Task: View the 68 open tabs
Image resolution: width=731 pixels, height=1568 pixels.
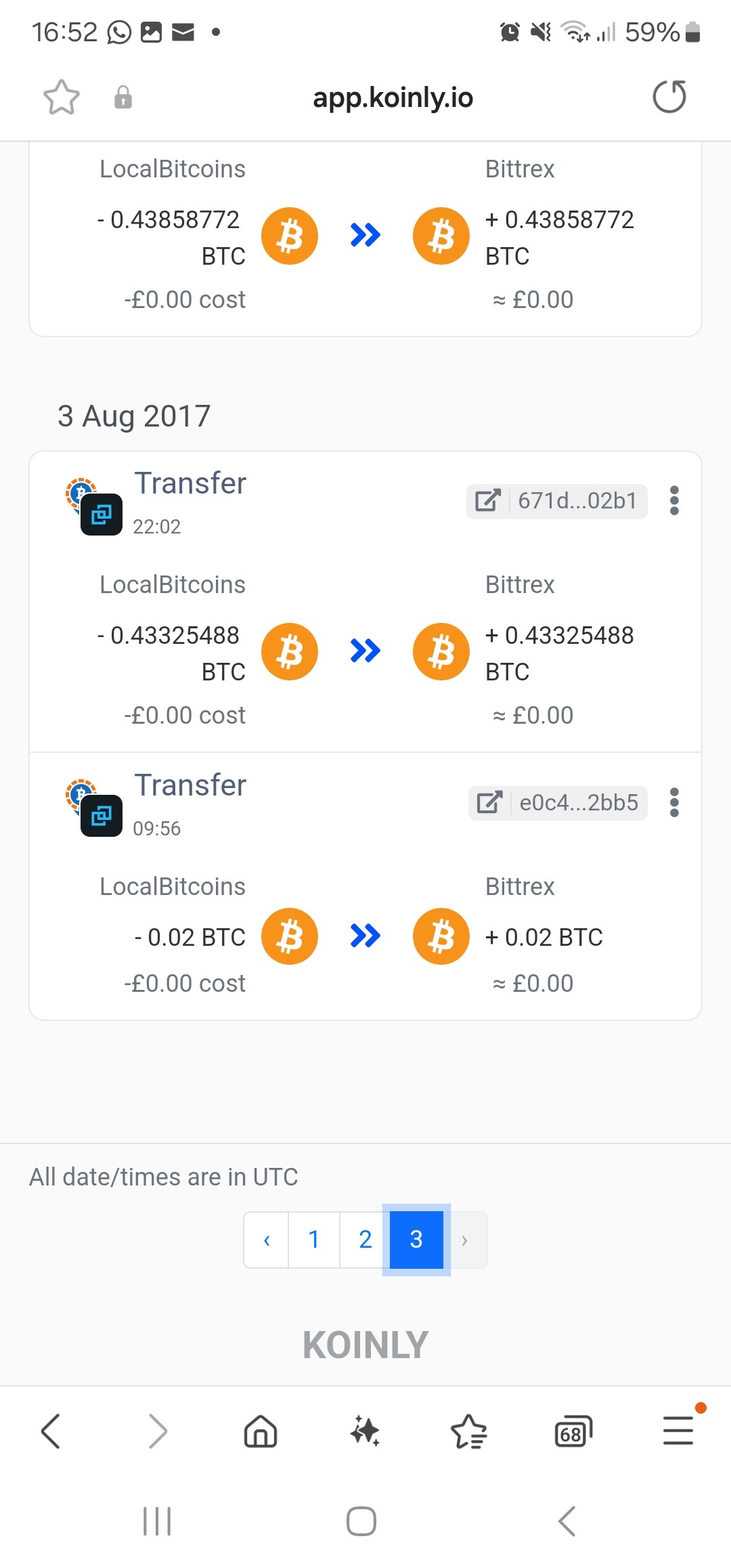Action: (x=573, y=1431)
